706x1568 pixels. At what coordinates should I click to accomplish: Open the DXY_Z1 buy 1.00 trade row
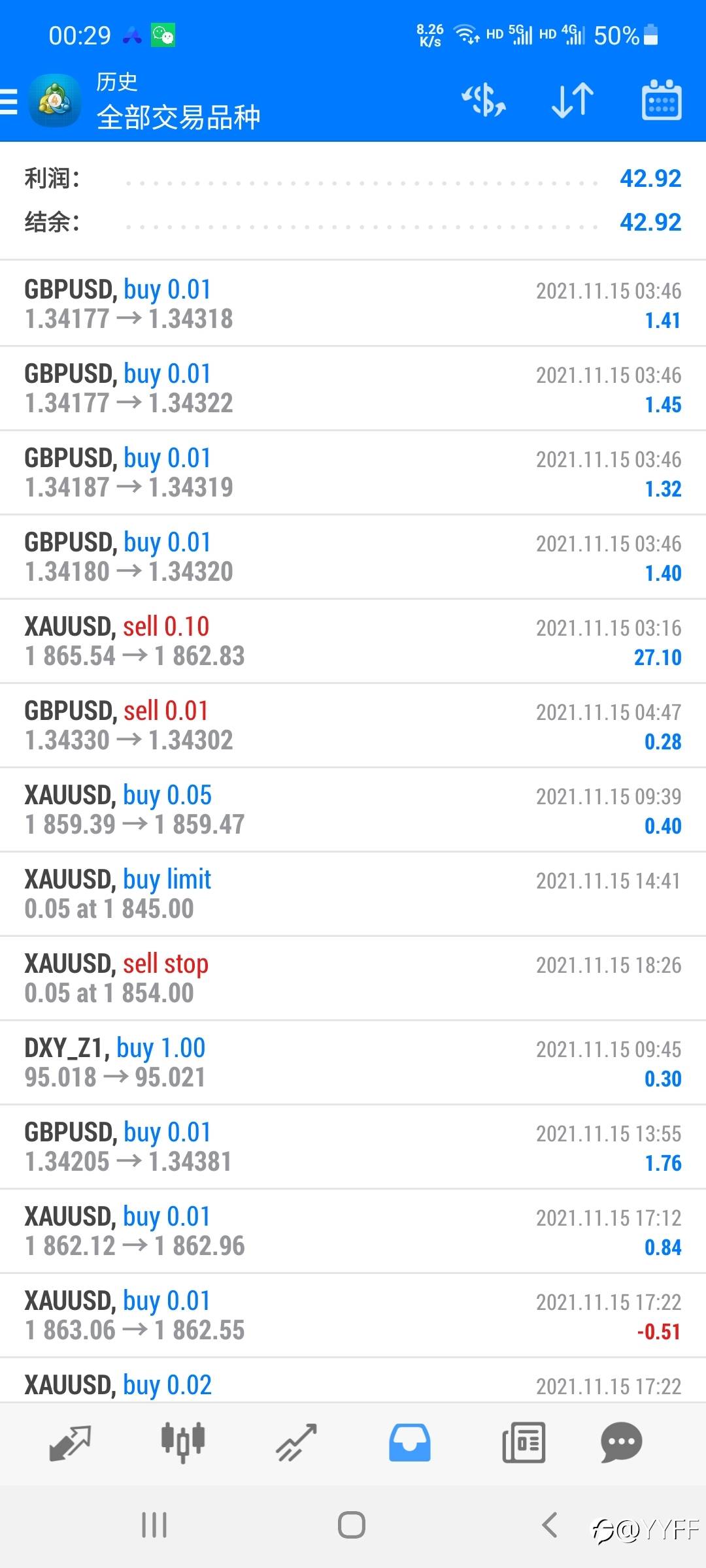pyautogui.click(x=353, y=1062)
